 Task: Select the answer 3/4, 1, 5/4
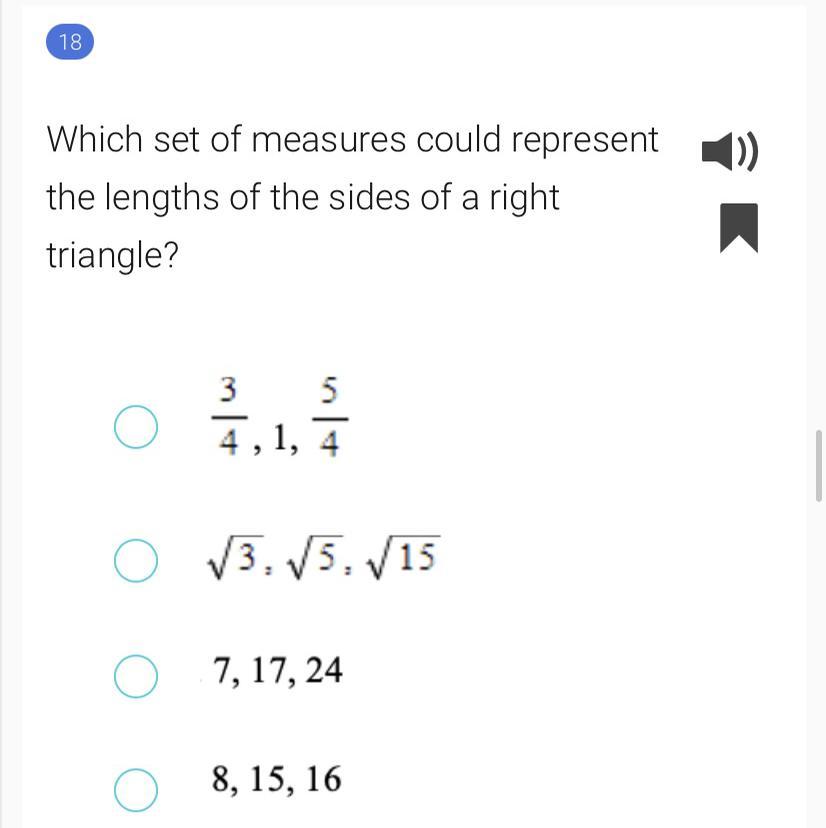(135, 428)
